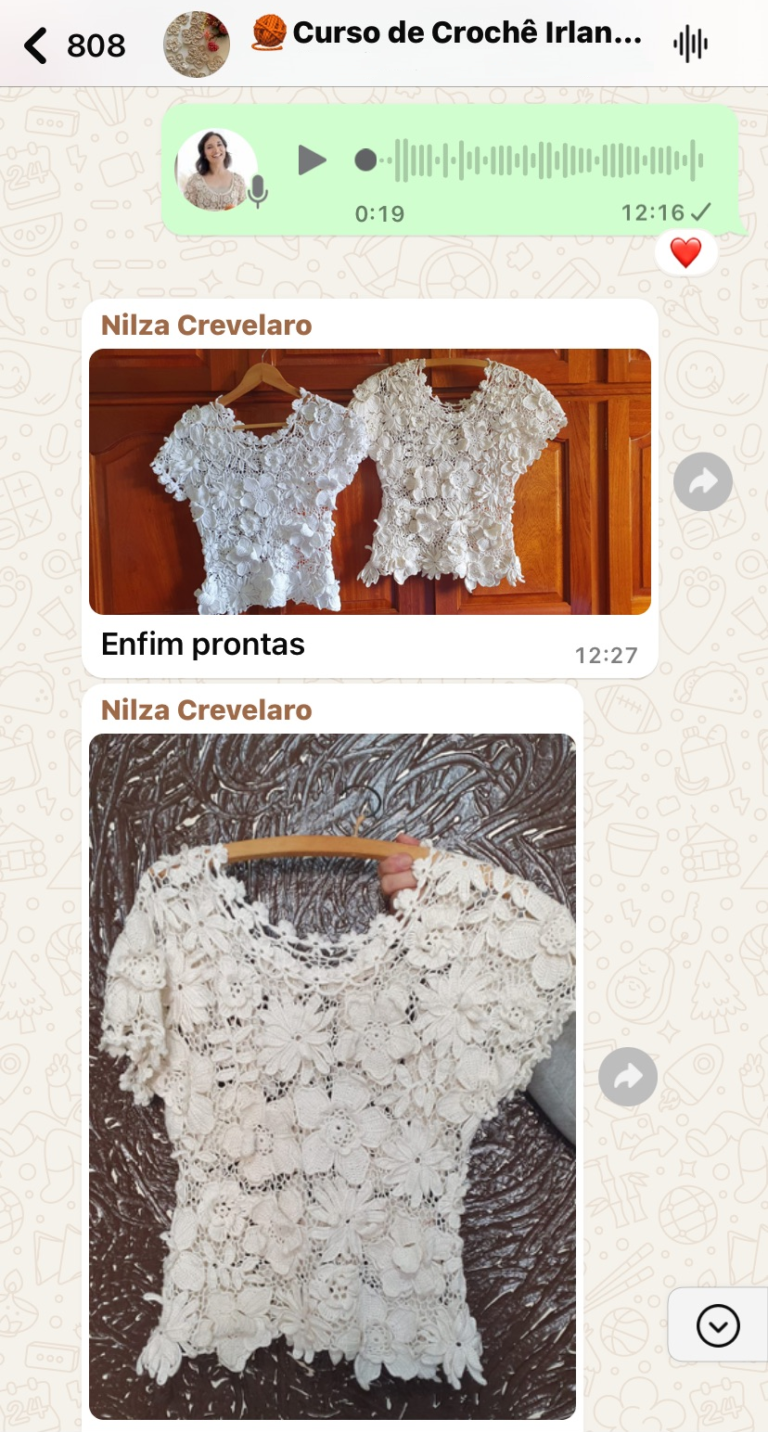Start a group voice chat
Image resolution: width=768 pixels, height=1432 pixels.
[690, 44]
